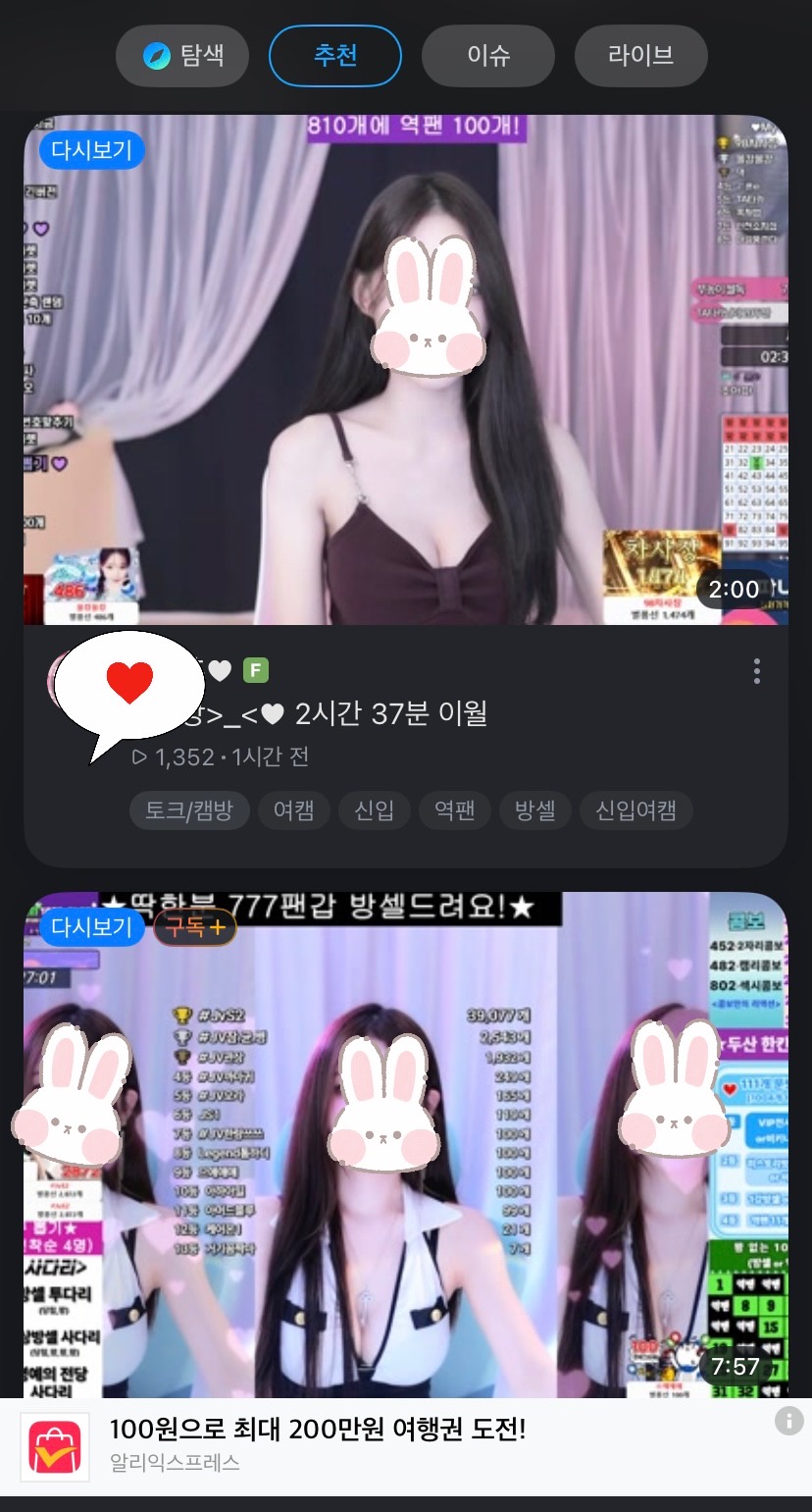Select the 신입 tag chip

tap(375, 810)
